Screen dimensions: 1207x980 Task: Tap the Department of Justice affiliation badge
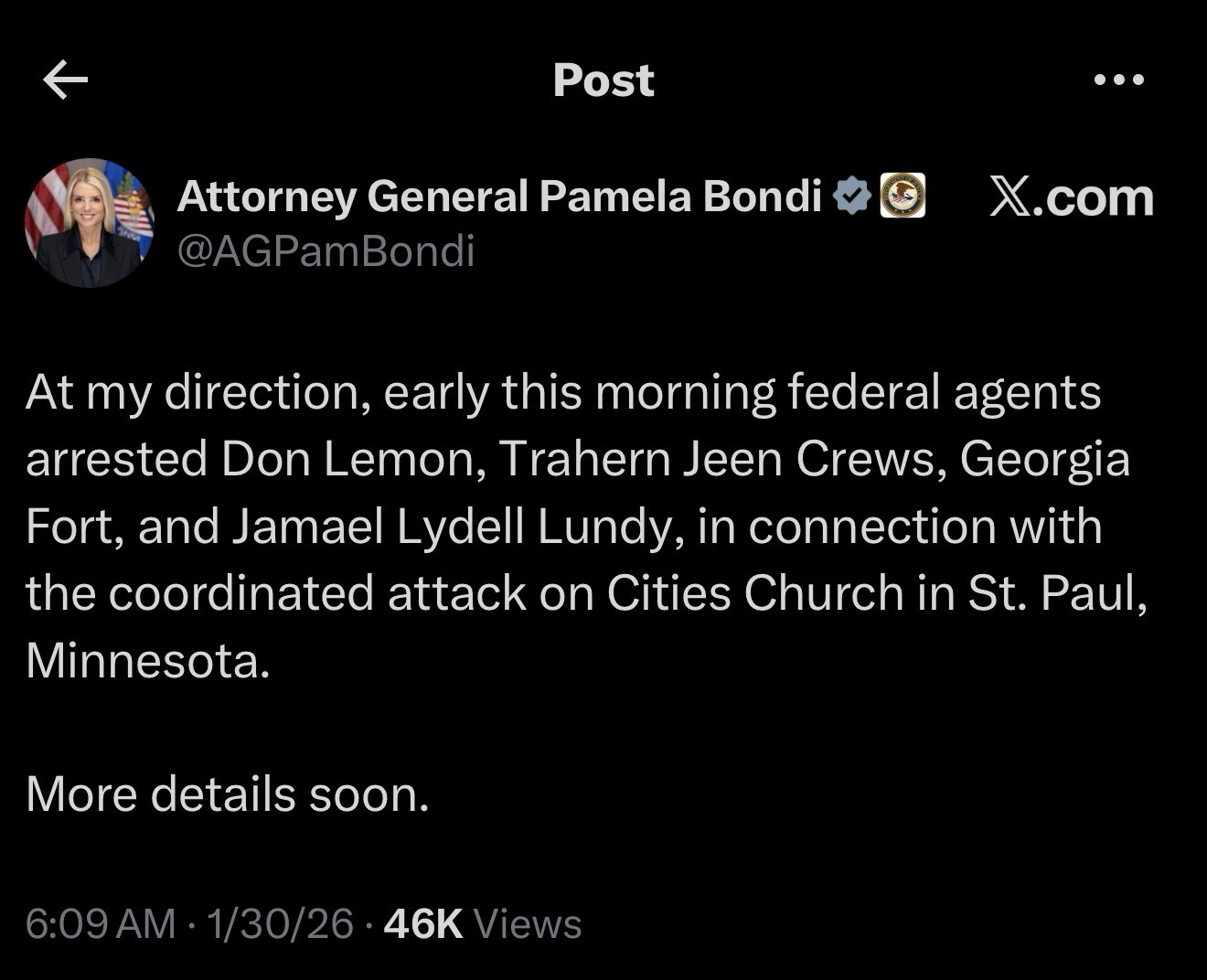(903, 196)
